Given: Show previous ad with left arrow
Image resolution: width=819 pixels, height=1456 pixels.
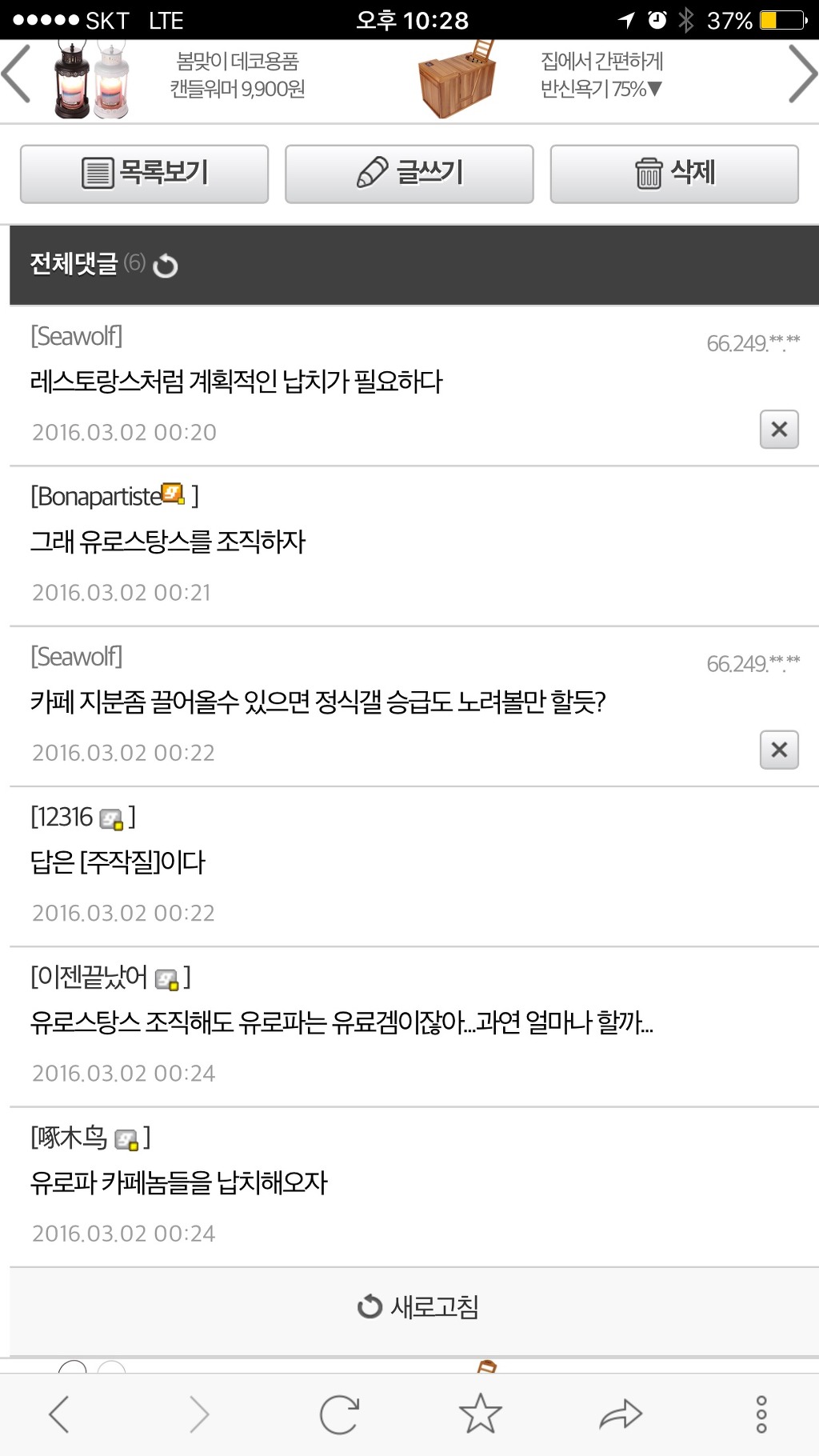Looking at the screenshot, I should tap(18, 74).
